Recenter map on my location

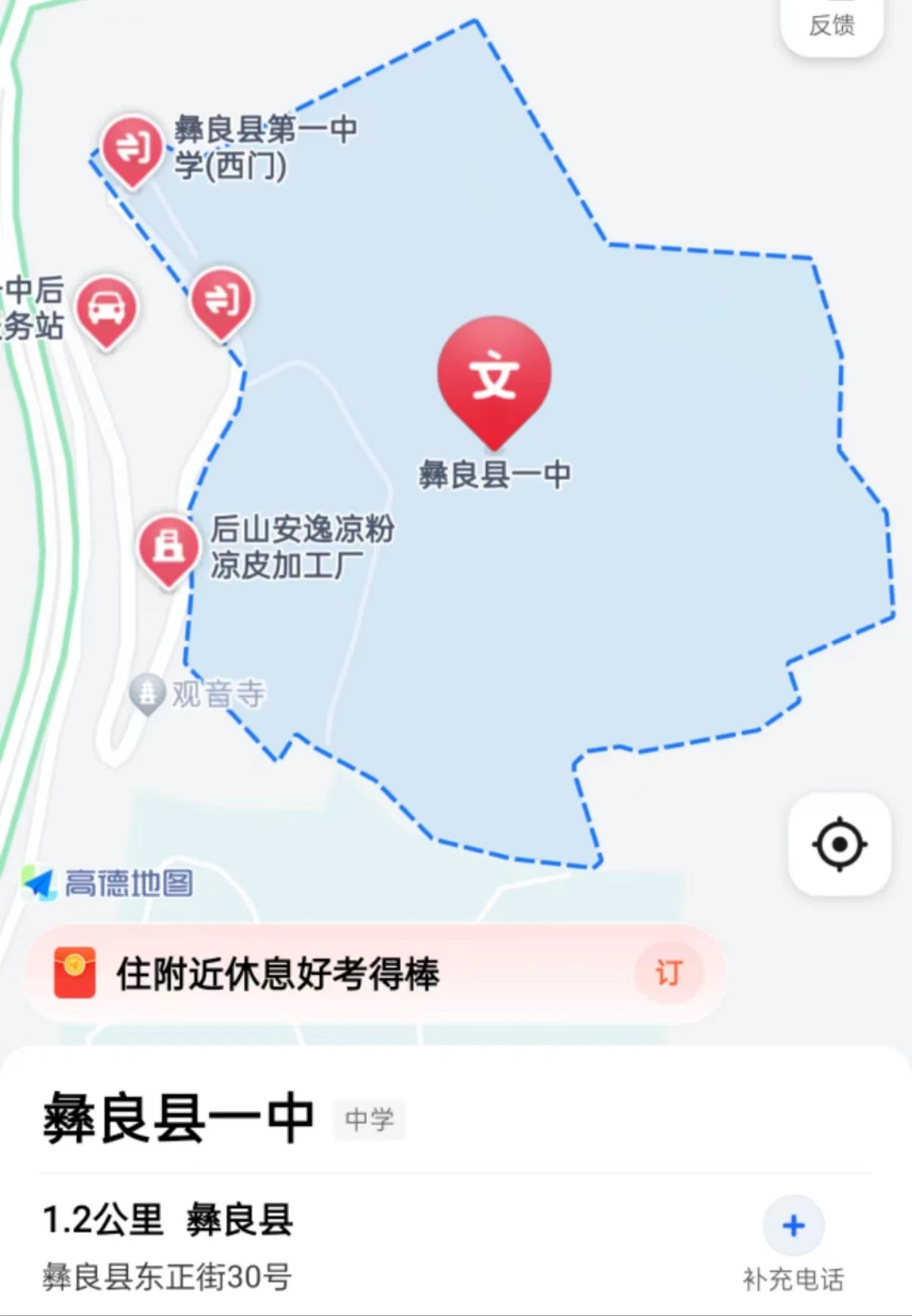(839, 844)
